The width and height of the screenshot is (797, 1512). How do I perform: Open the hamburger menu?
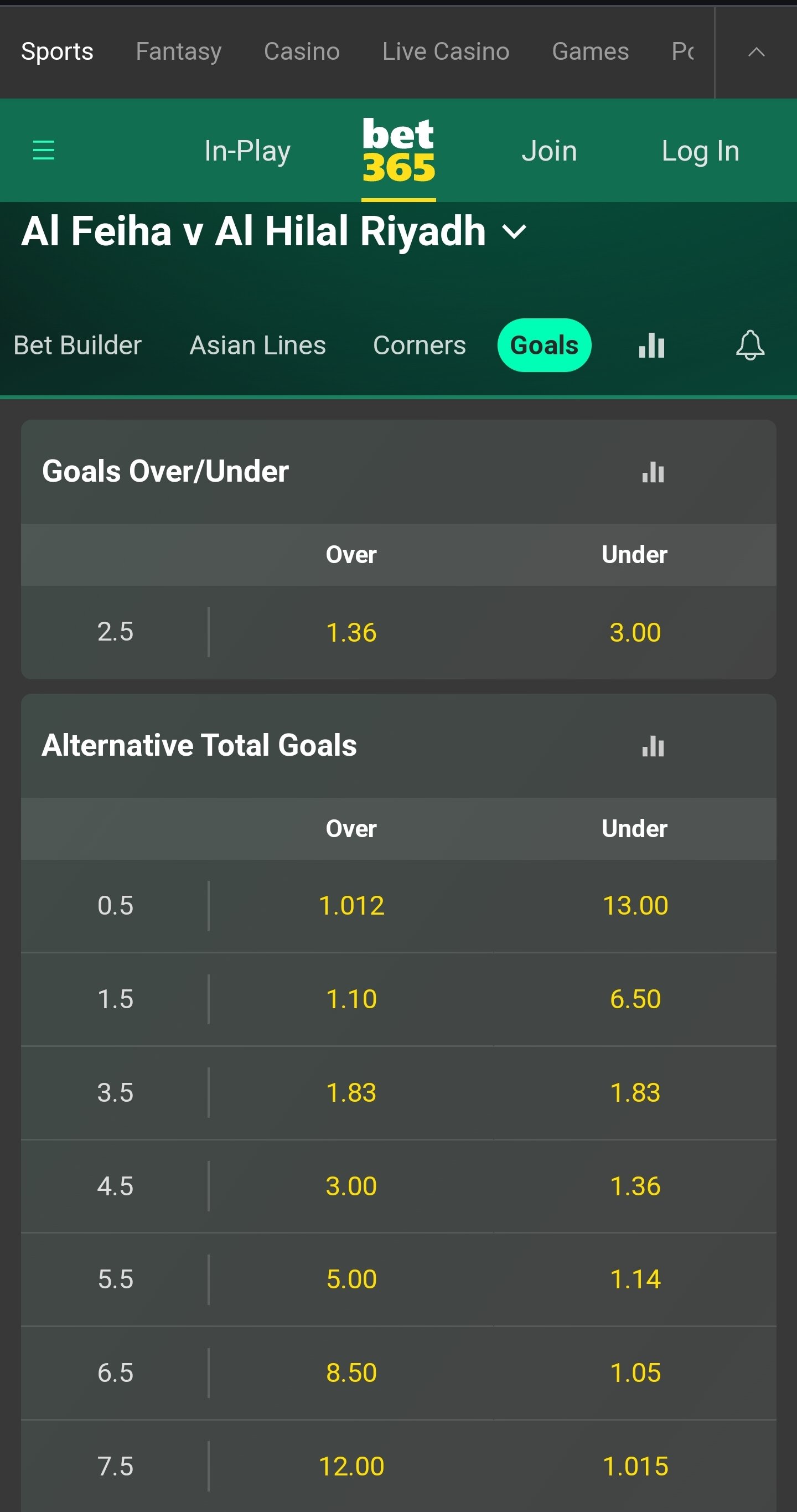pos(43,150)
